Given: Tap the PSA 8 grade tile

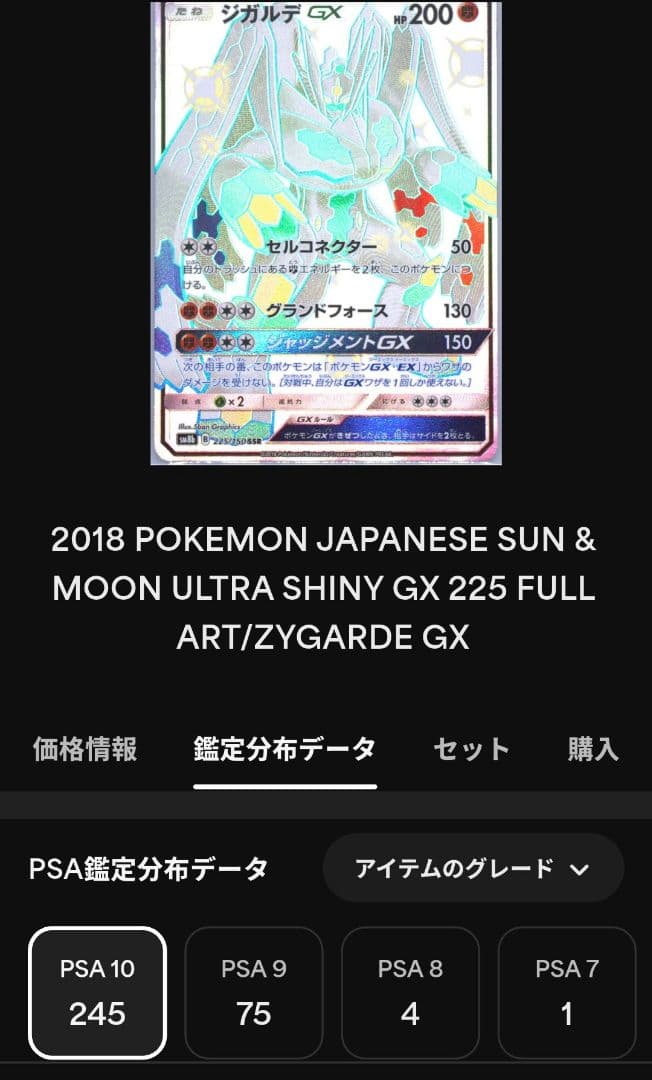Looking at the screenshot, I should point(410,993).
